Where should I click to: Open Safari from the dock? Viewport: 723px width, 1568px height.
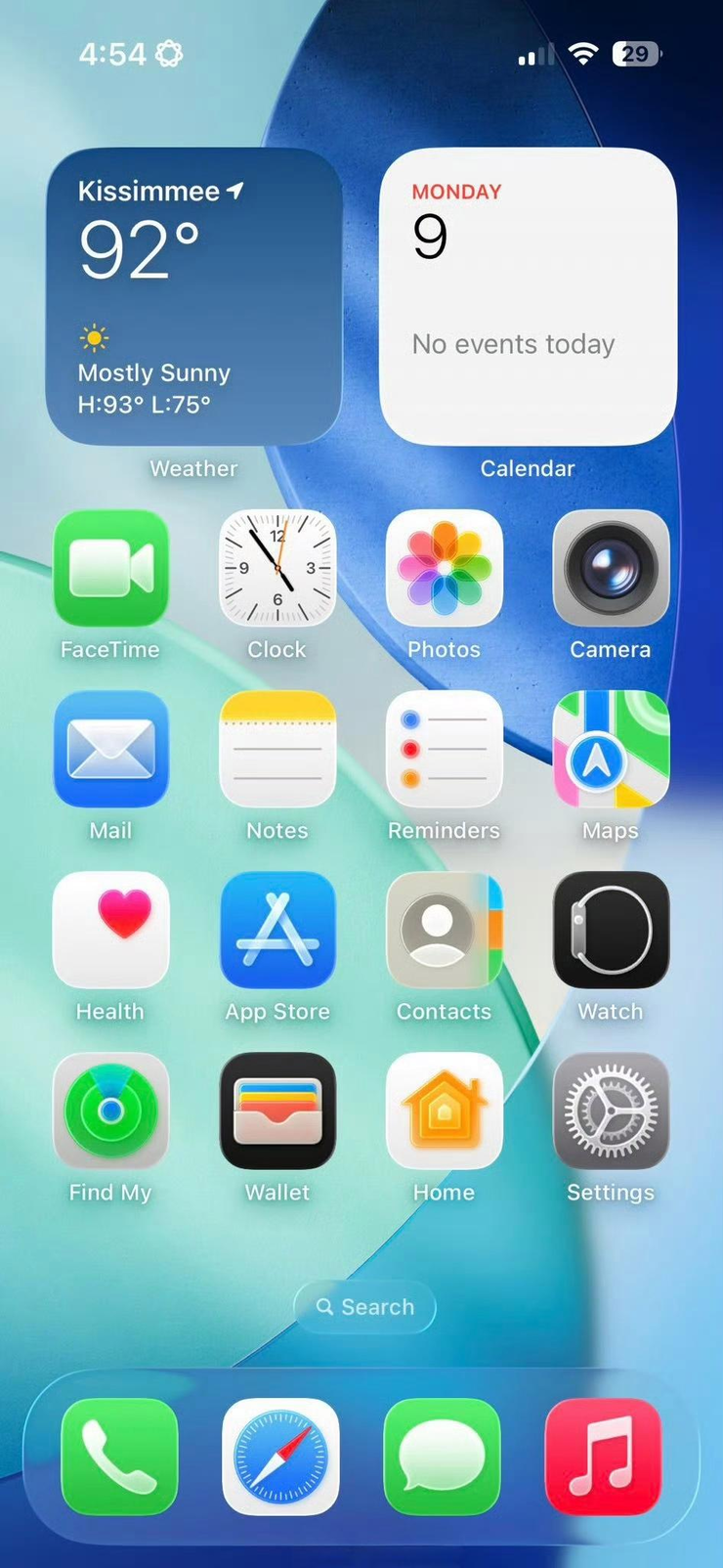click(x=280, y=1456)
